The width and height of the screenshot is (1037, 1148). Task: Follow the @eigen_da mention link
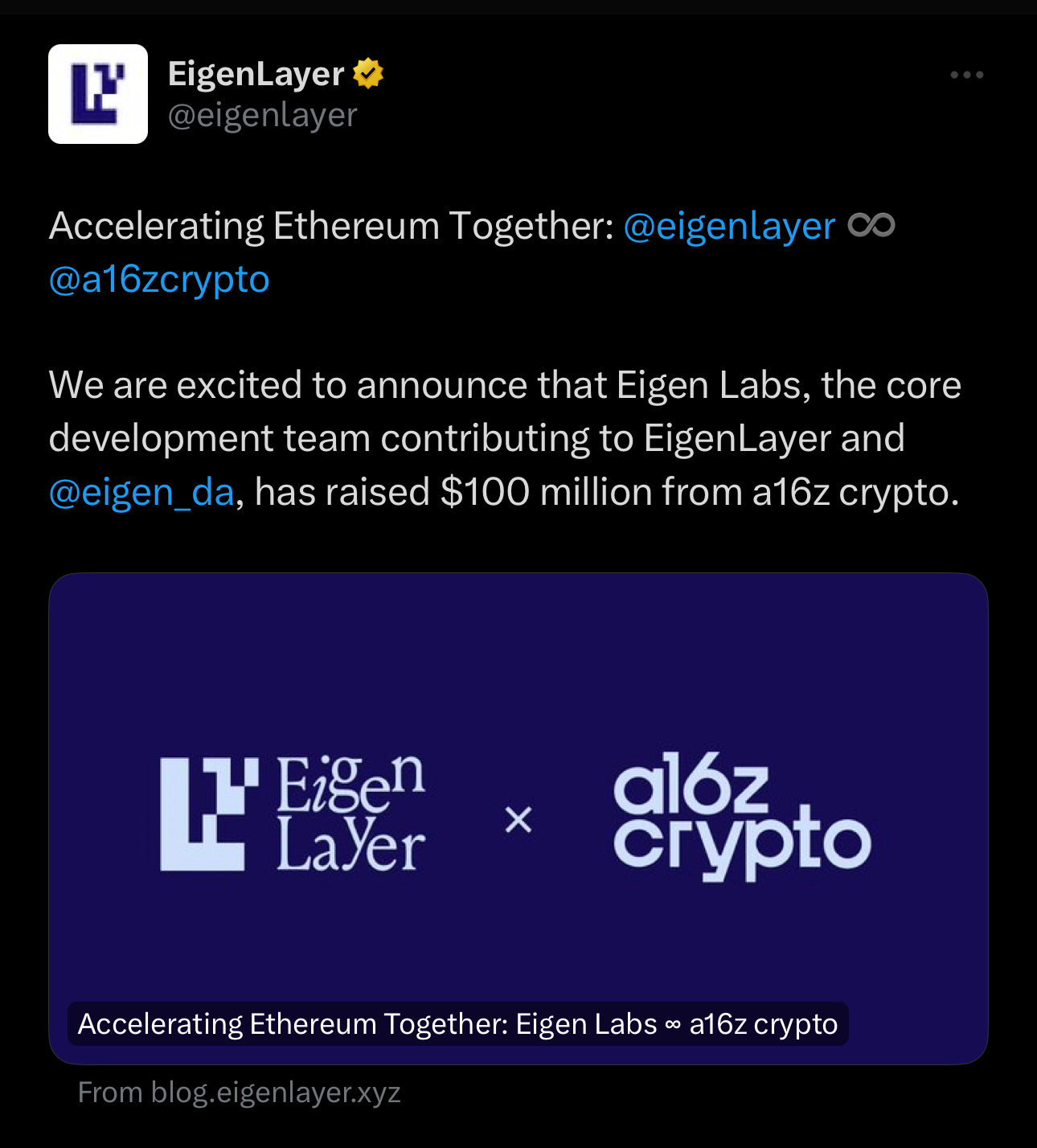[x=141, y=492]
